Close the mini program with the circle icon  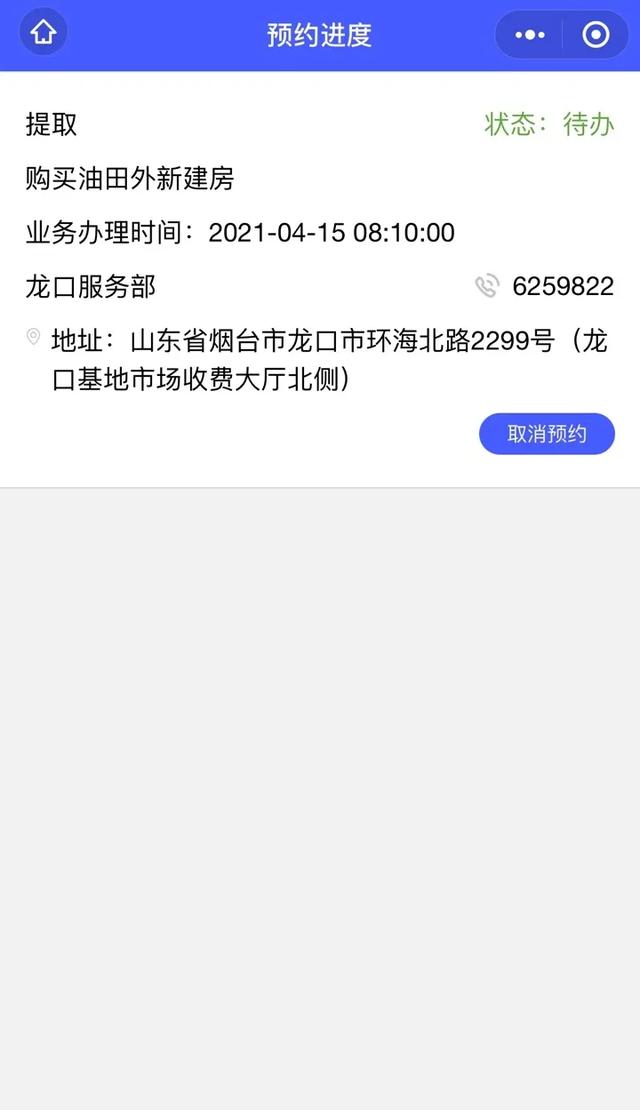tap(595, 35)
